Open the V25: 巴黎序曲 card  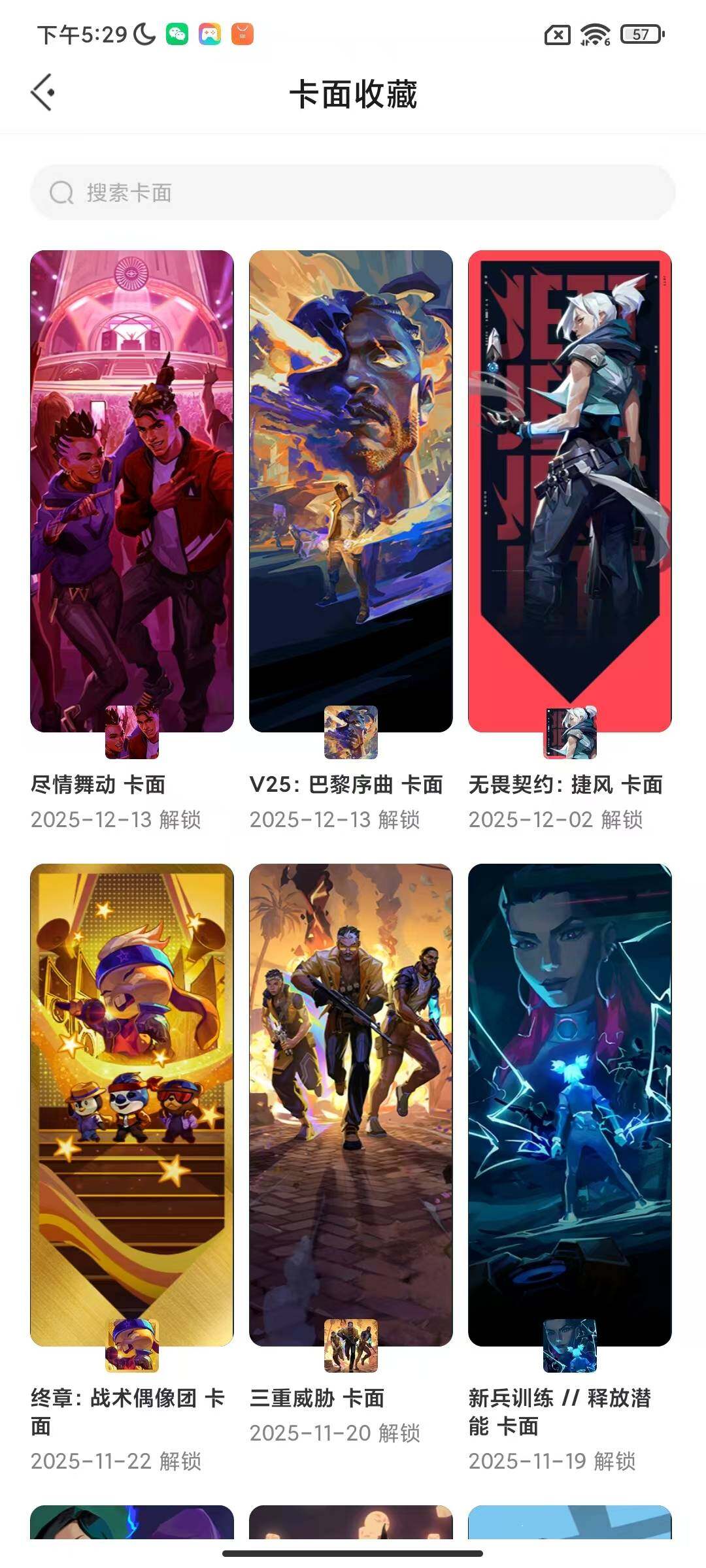tap(351, 491)
